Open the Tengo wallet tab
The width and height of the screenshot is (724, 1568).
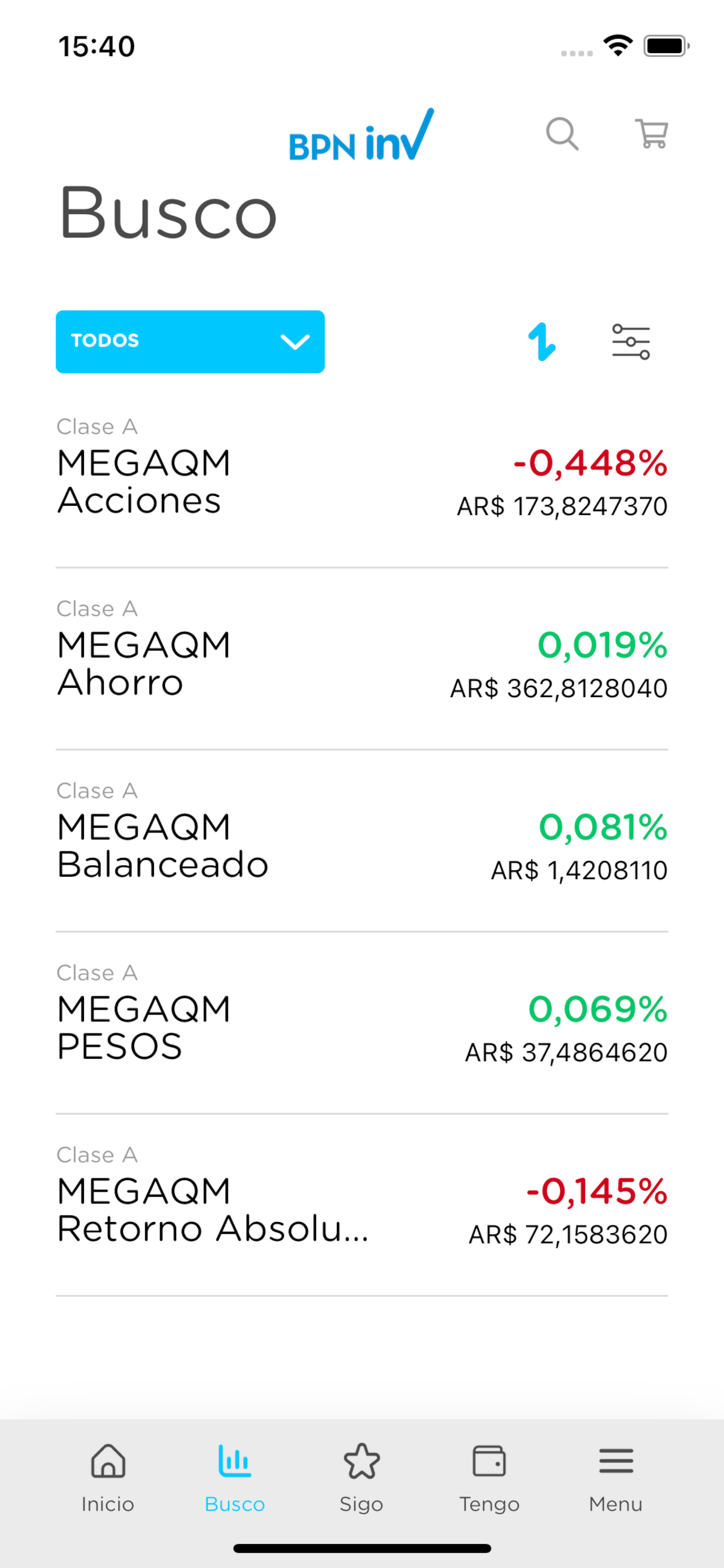point(489,1478)
